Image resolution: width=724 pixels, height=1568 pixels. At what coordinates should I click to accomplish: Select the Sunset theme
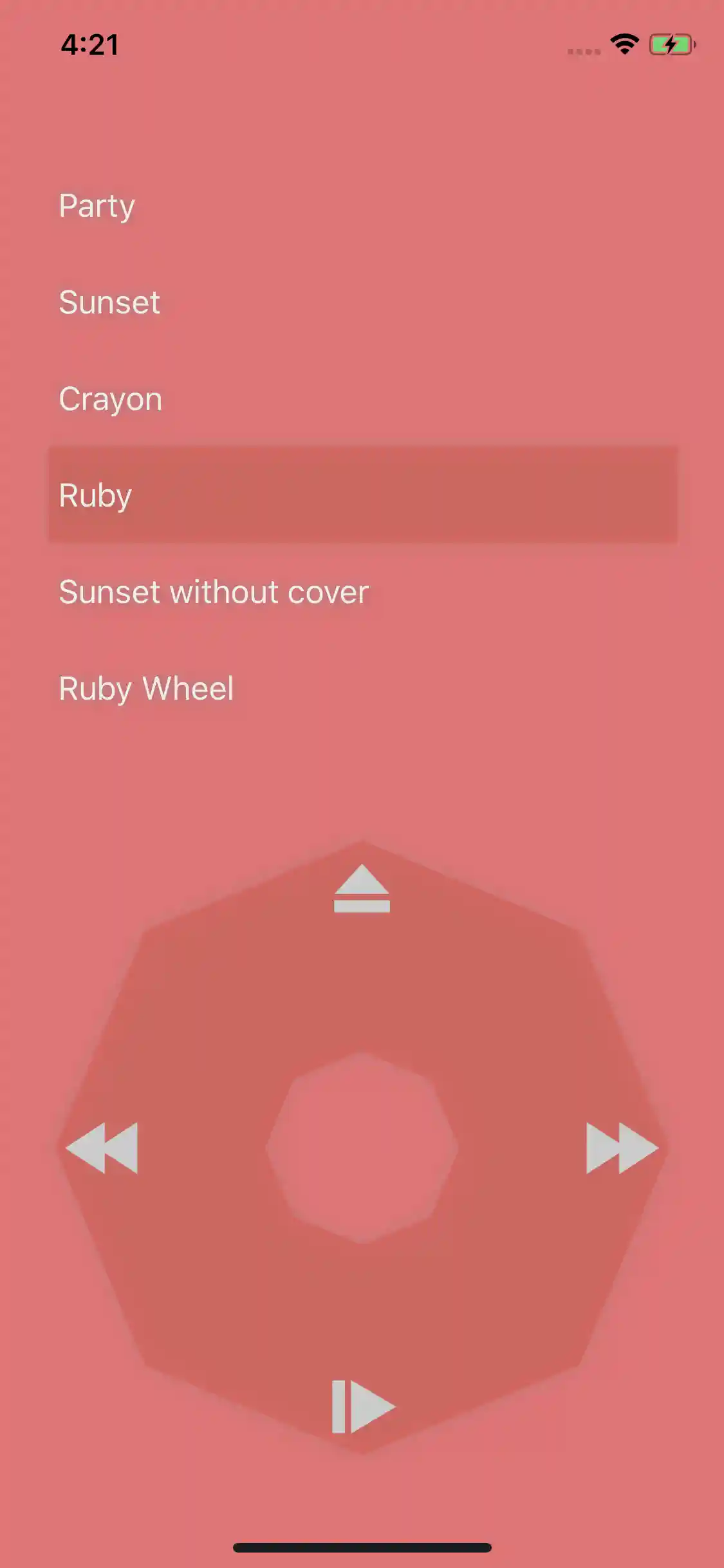(109, 303)
